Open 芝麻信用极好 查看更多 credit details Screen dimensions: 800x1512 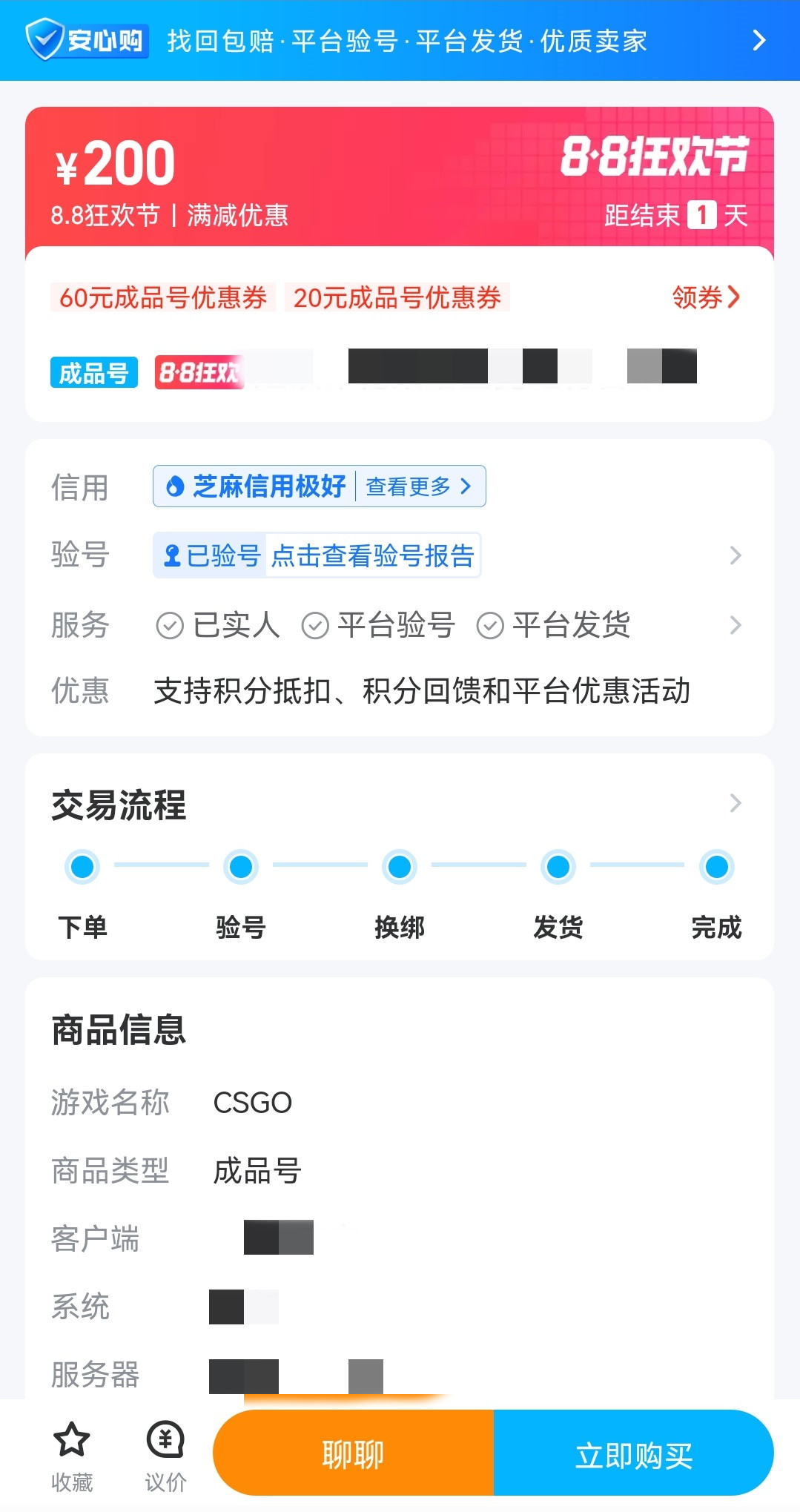[x=320, y=486]
